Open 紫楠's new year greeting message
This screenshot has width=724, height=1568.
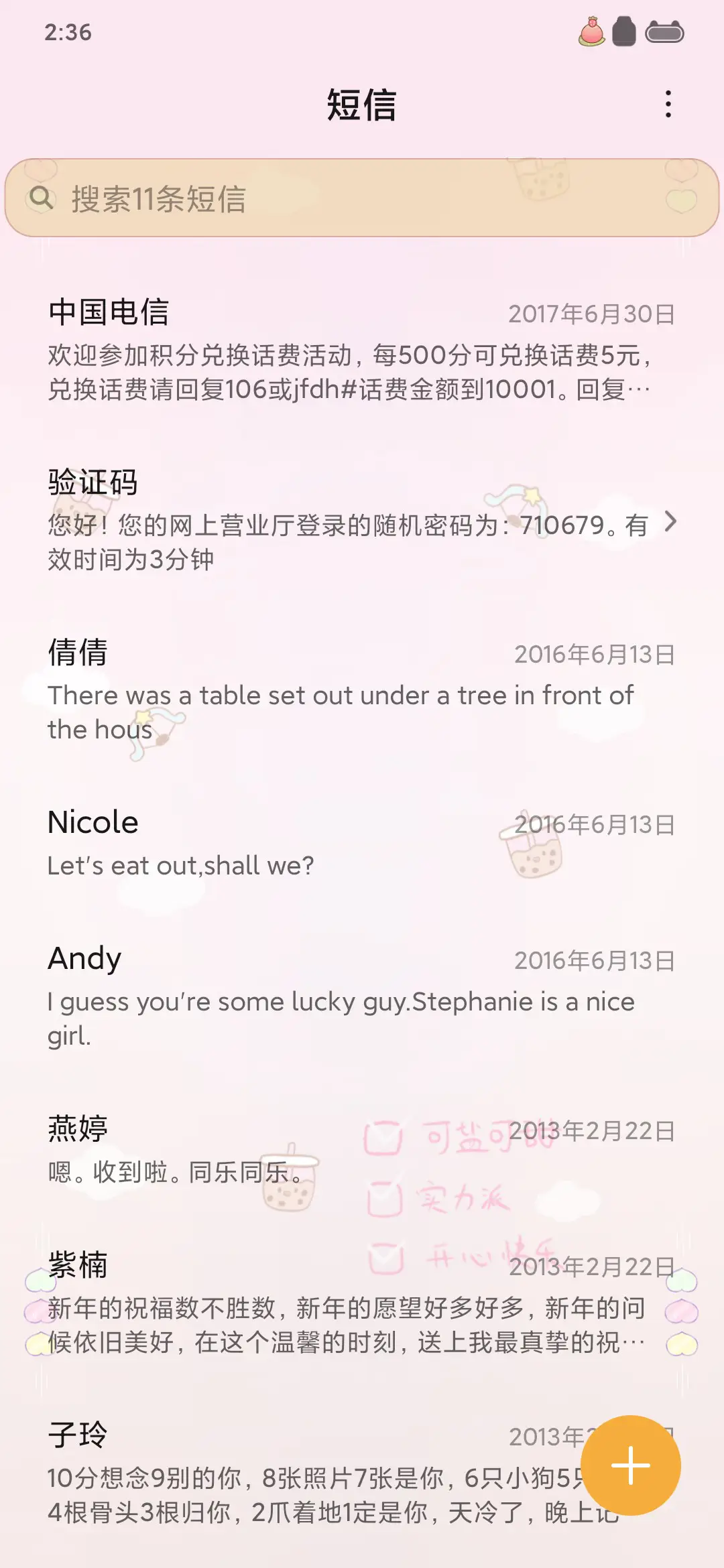pyautogui.click(x=362, y=1303)
